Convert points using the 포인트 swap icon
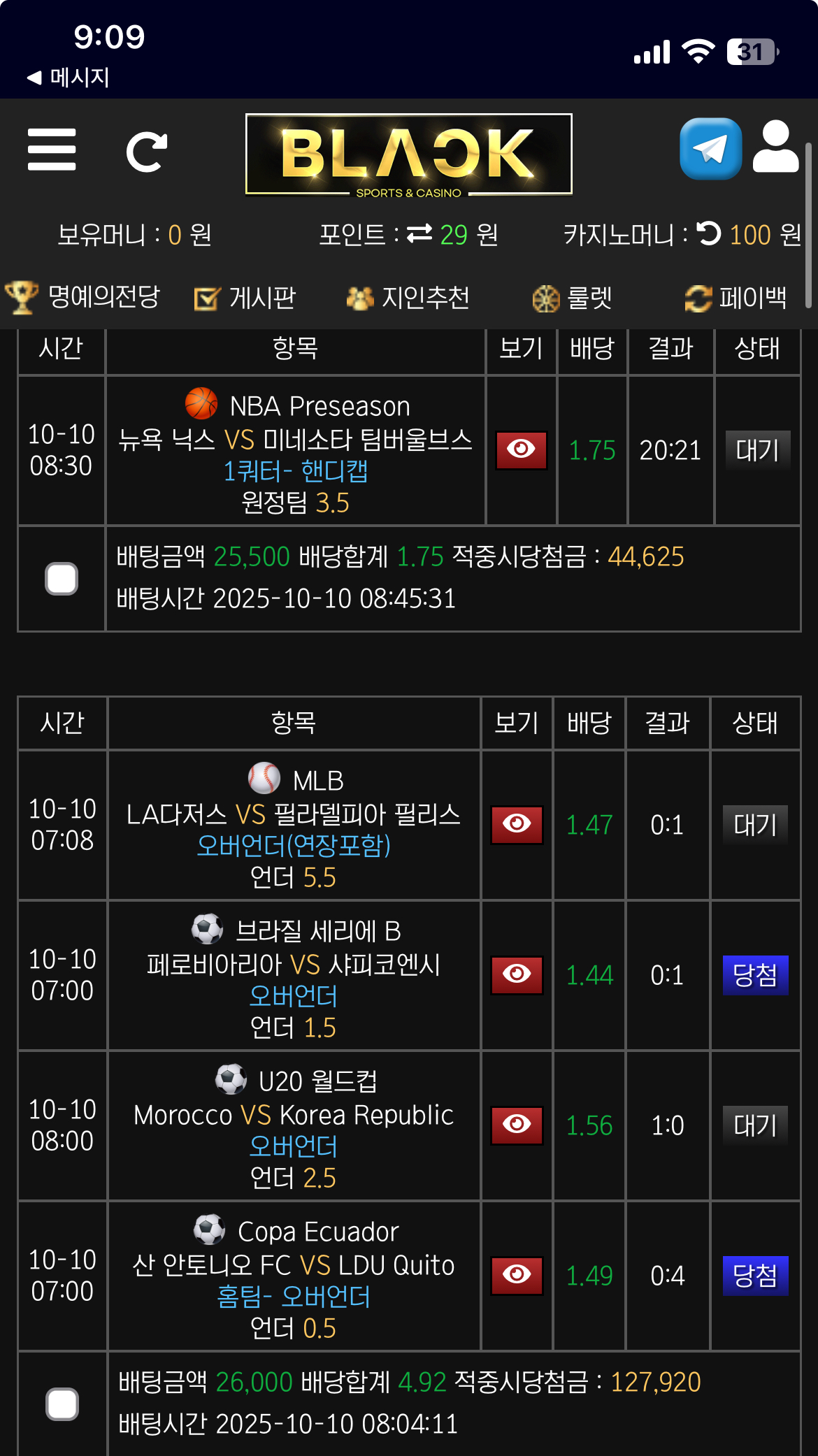 419,234
